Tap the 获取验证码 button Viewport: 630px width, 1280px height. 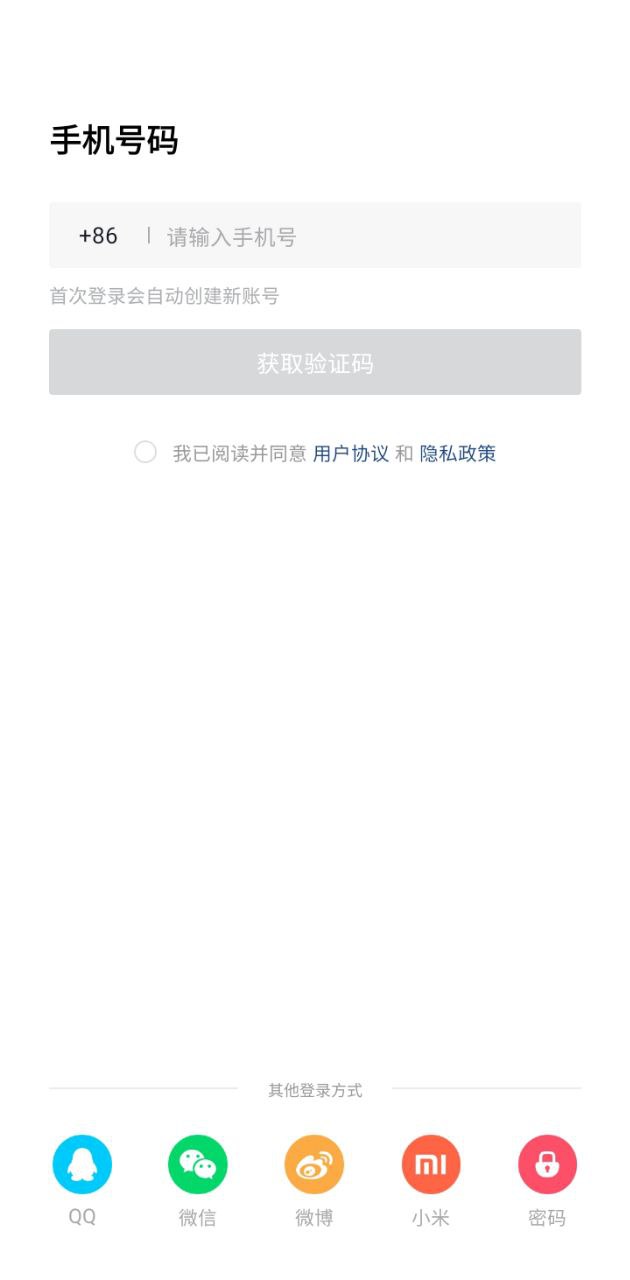[315, 362]
